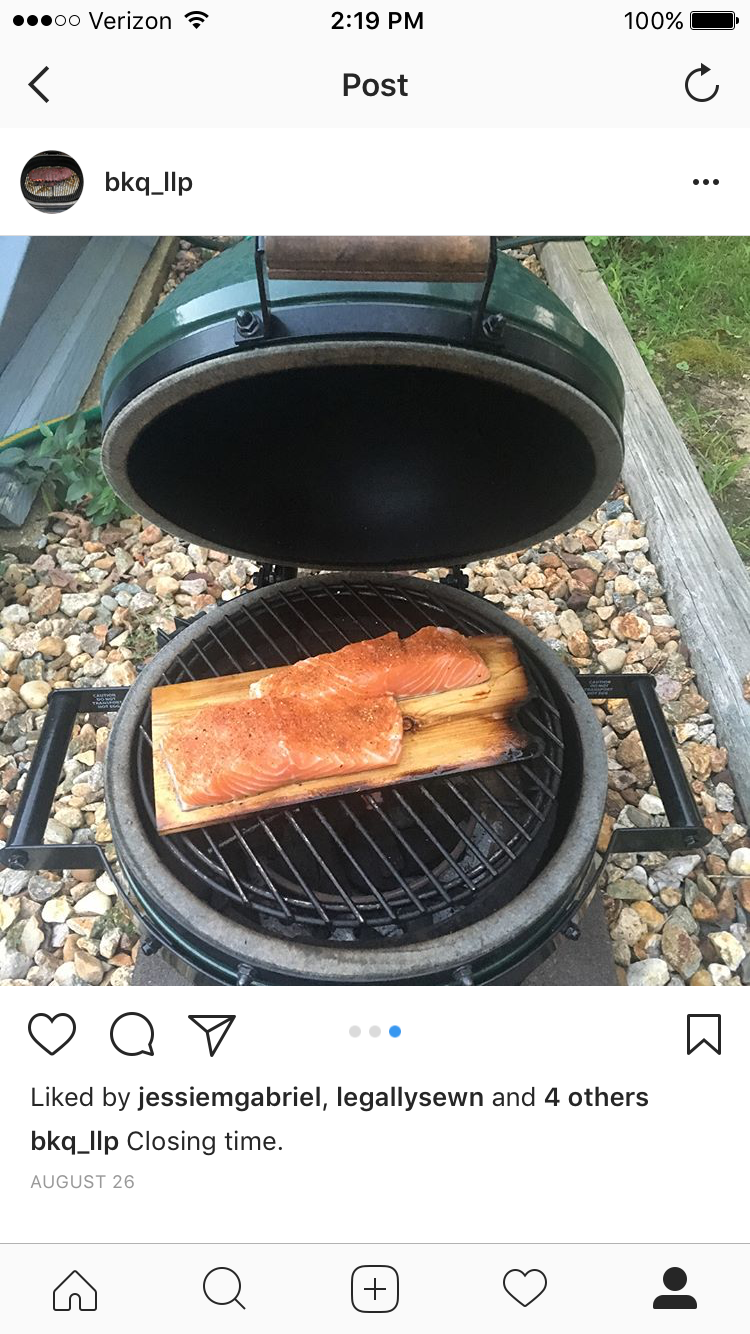Switch to the Home feed tab
Viewport: 750px width, 1334px height.
(x=75, y=1288)
